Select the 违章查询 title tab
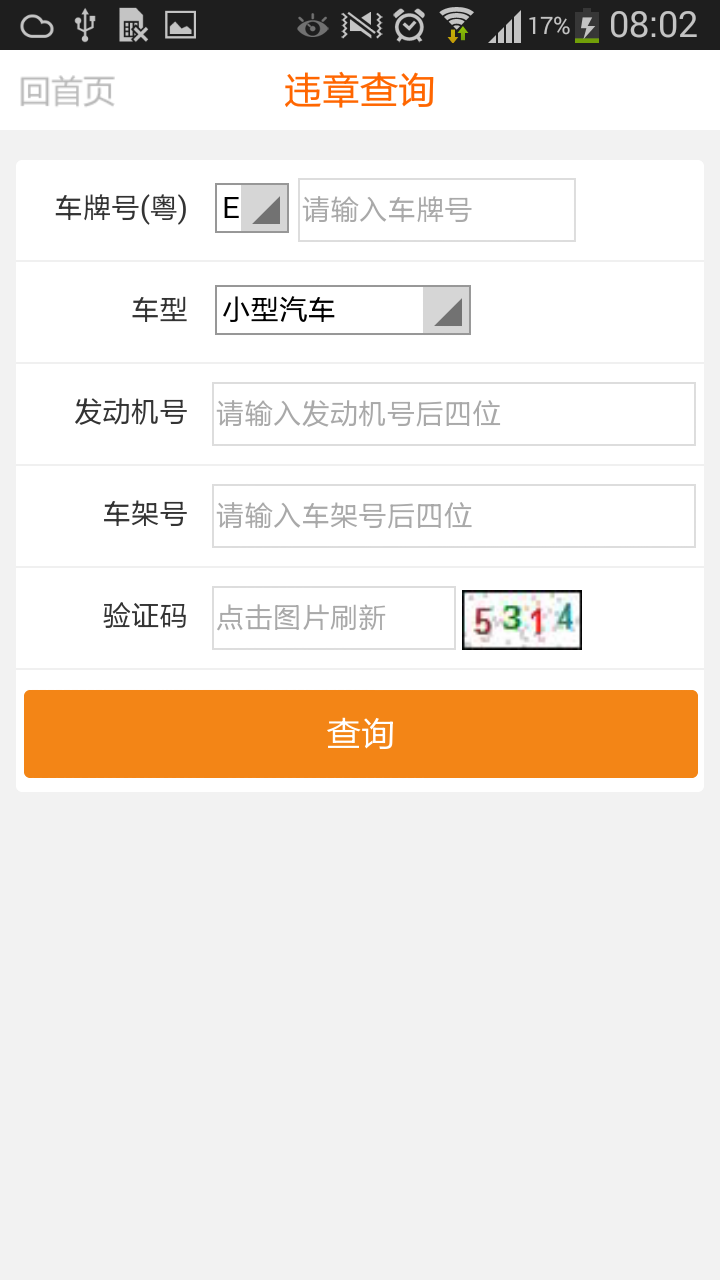Viewport: 720px width, 1280px height. (x=359, y=90)
